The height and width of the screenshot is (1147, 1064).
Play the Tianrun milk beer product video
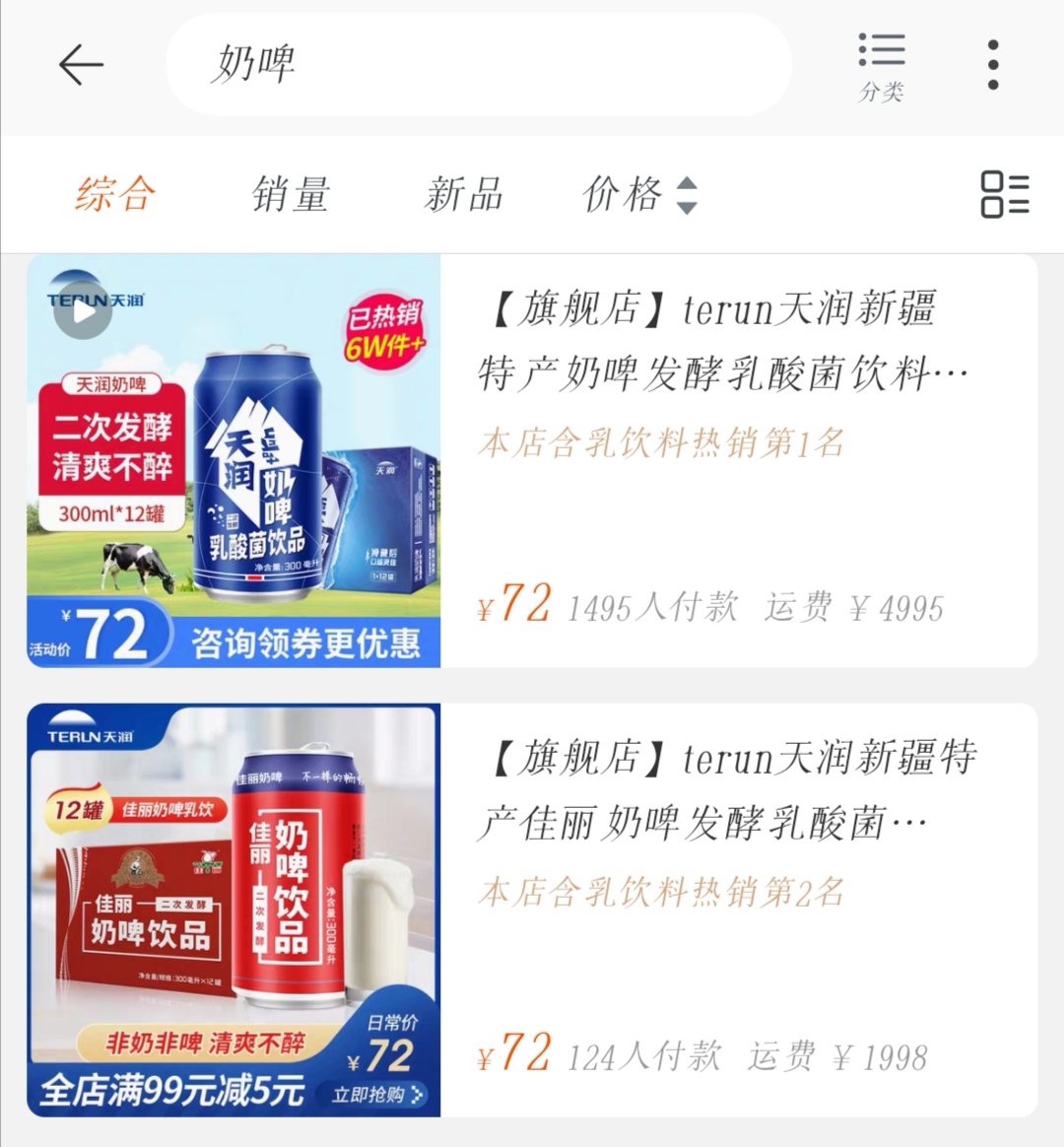[83, 313]
